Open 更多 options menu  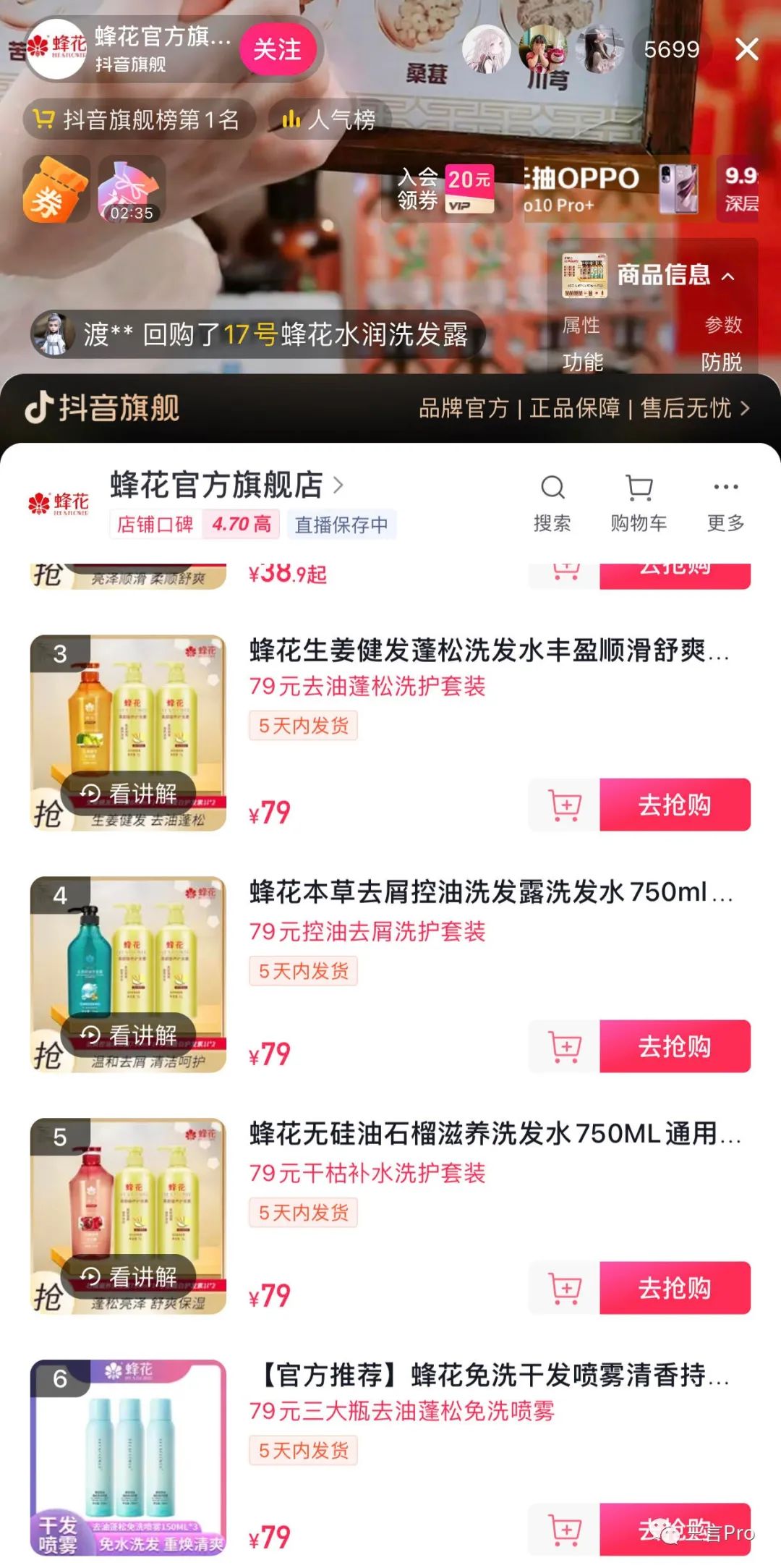point(725,501)
